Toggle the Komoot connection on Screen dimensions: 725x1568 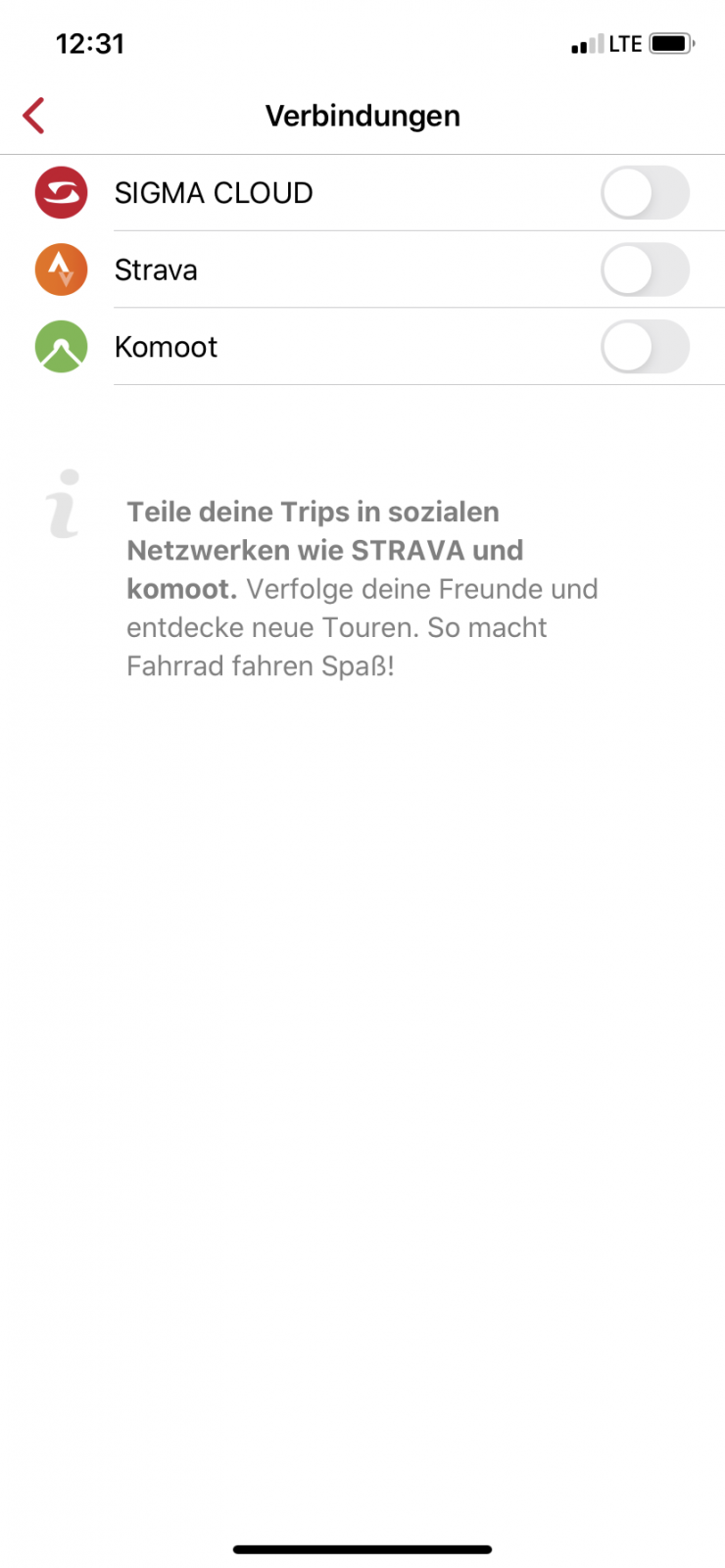coord(644,347)
